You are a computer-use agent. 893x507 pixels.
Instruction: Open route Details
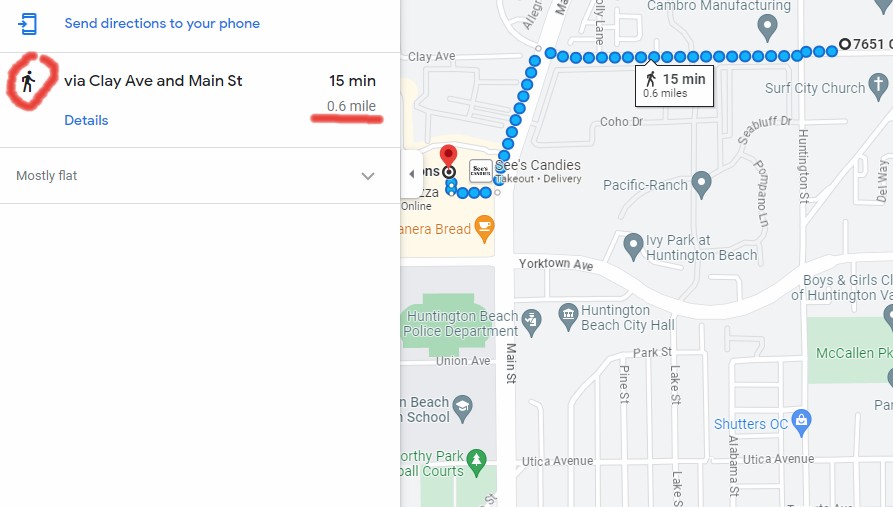coord(86,120)
